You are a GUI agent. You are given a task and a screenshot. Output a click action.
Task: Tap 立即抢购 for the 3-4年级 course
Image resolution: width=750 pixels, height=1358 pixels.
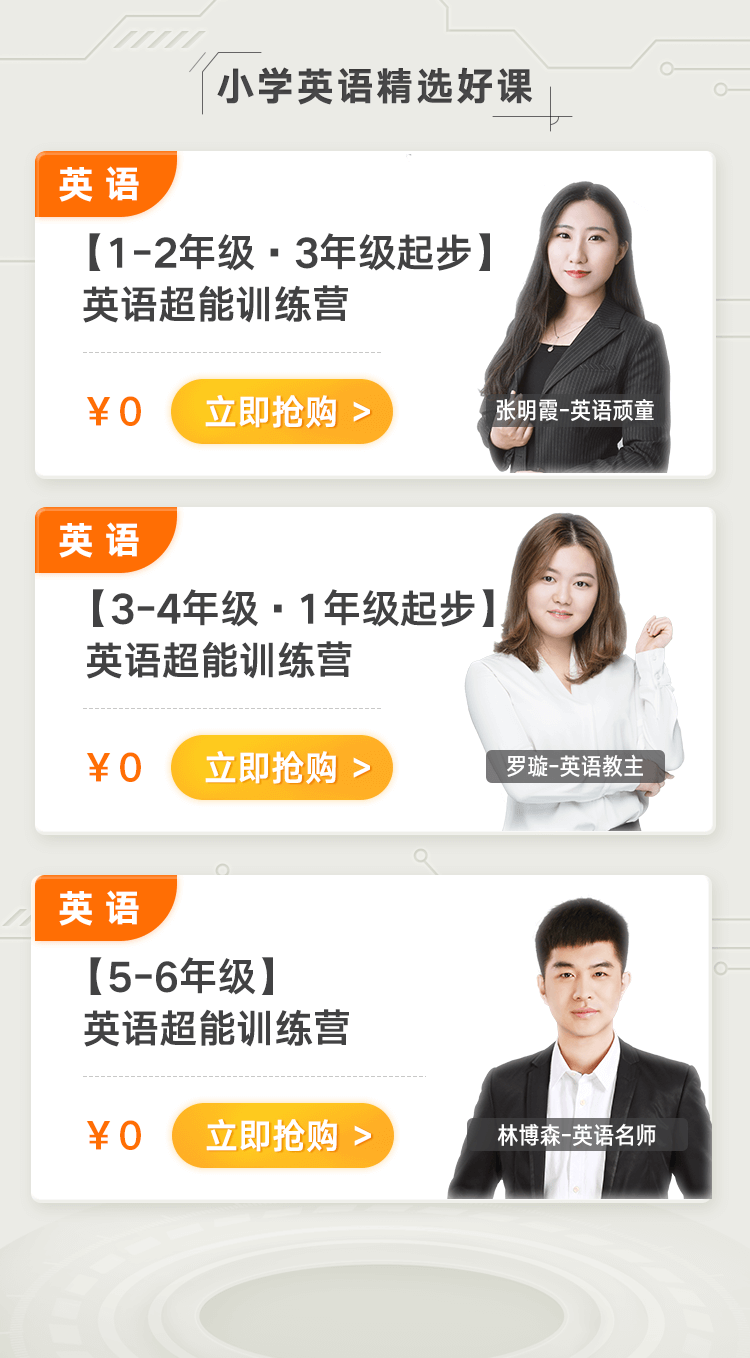point(282,768)
